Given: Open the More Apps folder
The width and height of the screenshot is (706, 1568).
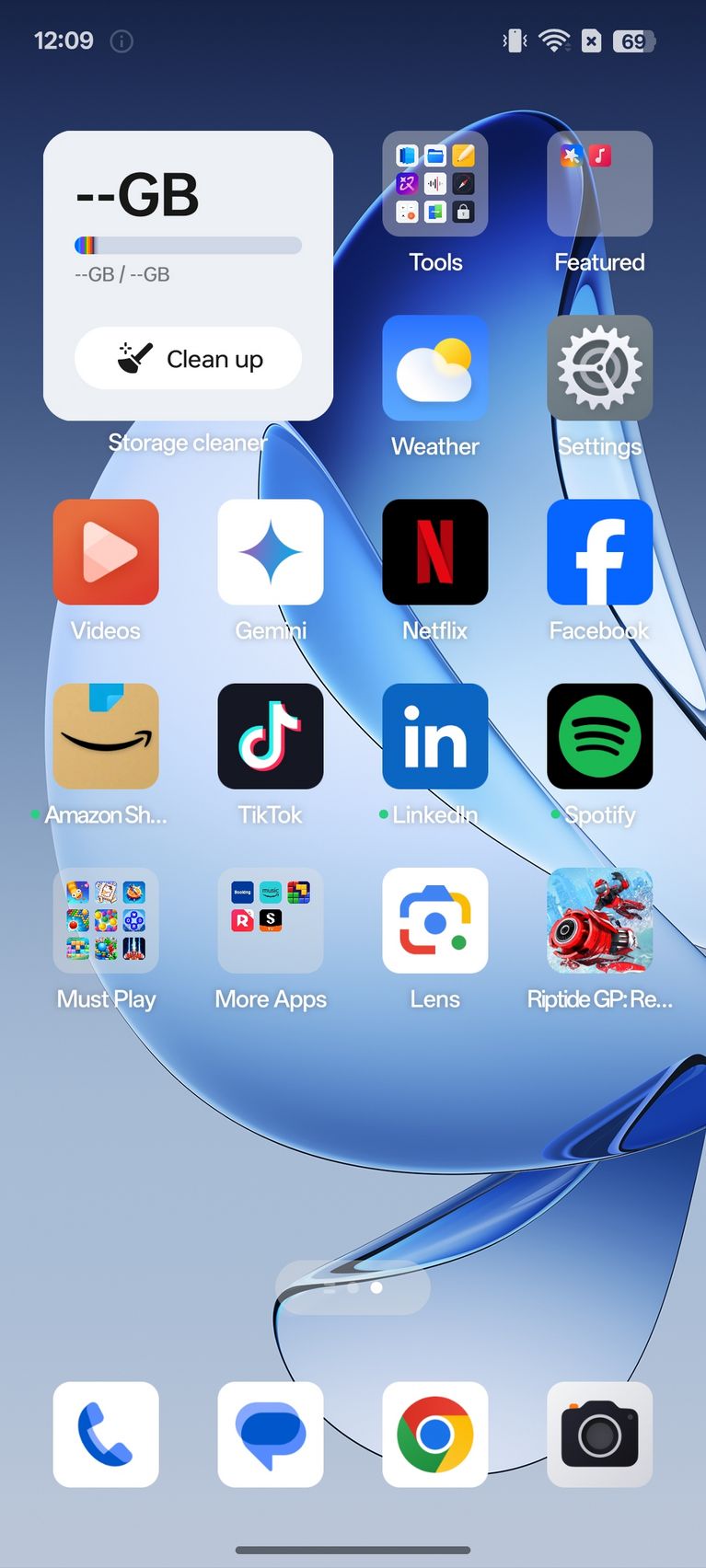Looking at the screenshot, I should click(x=271, y=920).
